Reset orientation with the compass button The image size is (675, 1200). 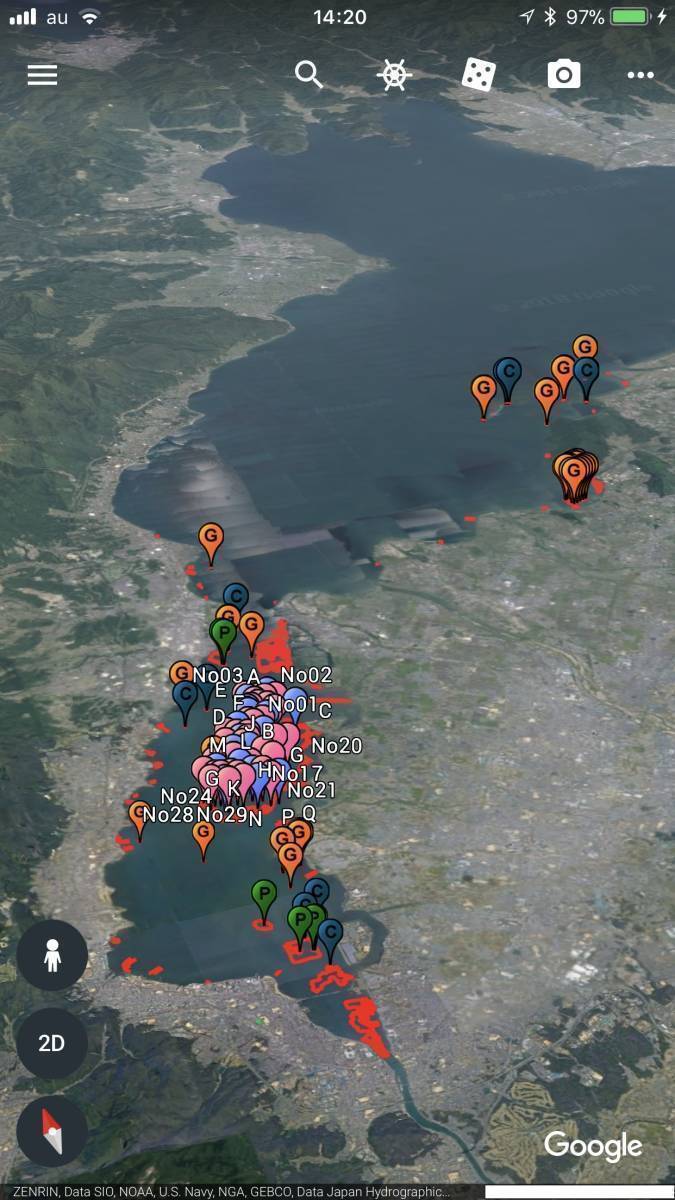pyautogui.click(x=52, y=1130)
